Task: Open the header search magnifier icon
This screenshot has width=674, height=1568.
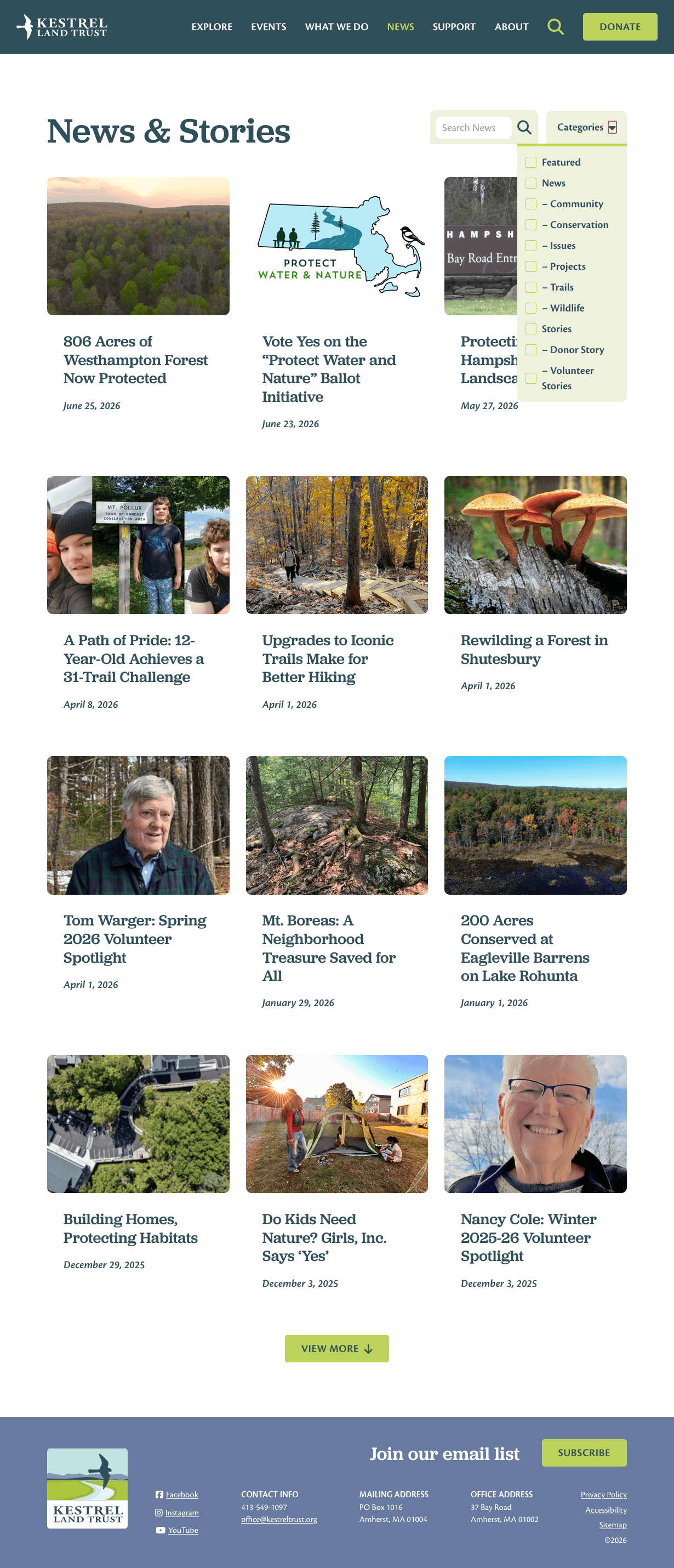Action: [x=555, y=27]
